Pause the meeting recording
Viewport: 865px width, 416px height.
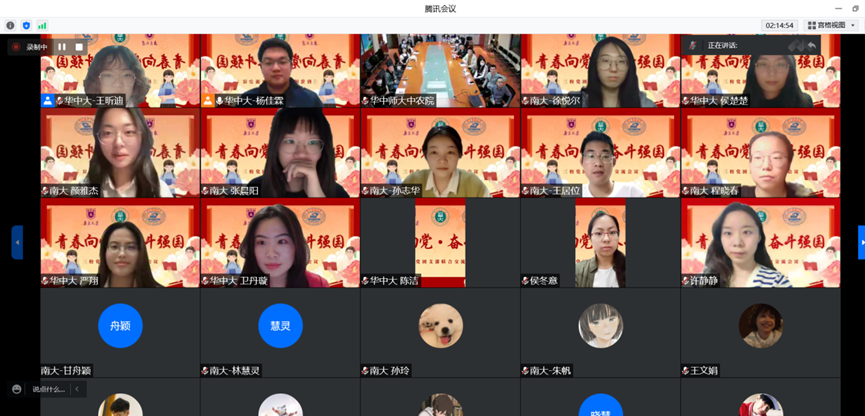[62, 46]
